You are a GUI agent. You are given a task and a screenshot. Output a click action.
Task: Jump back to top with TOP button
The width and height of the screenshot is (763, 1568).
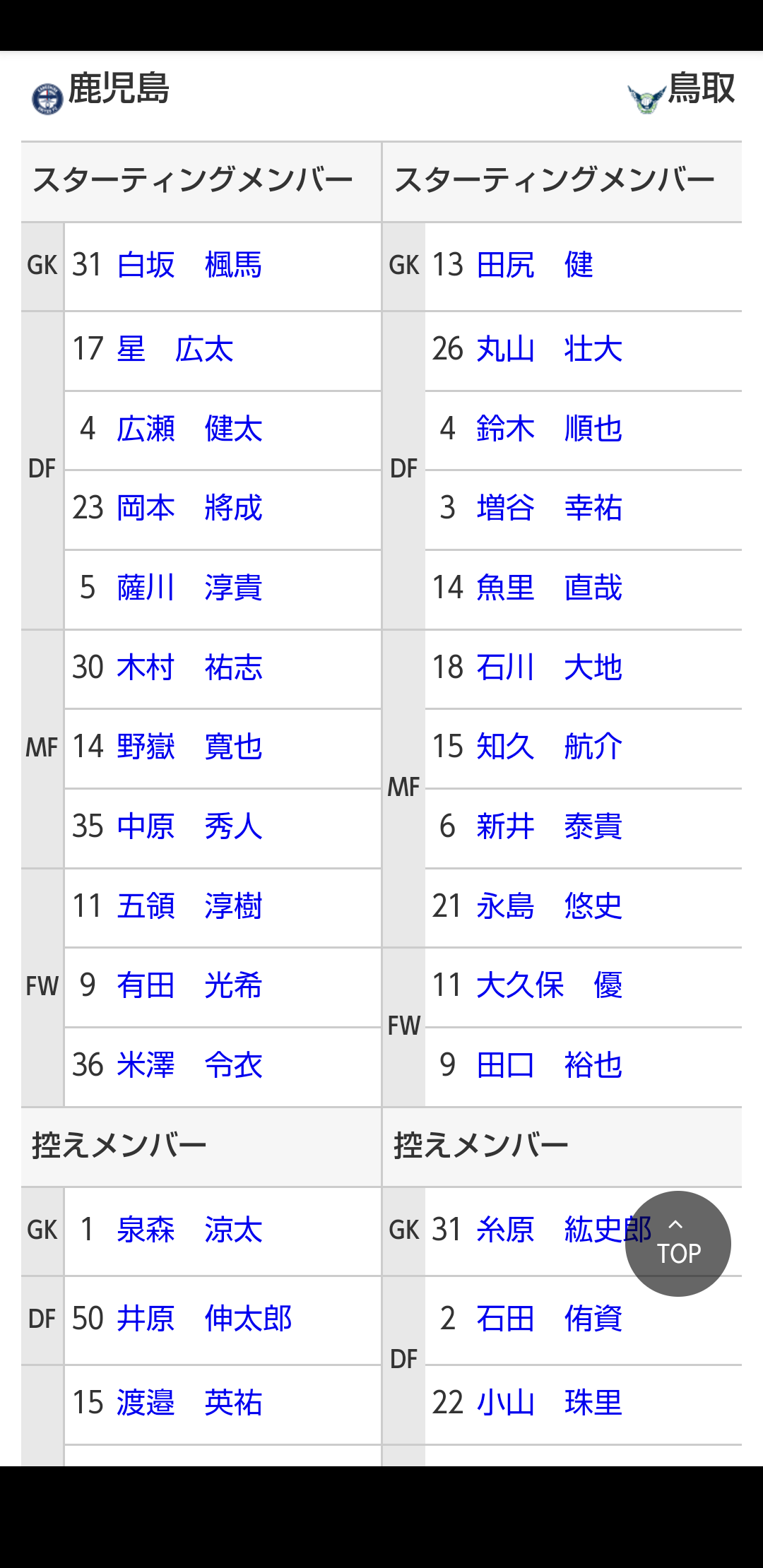point(678,1244)
